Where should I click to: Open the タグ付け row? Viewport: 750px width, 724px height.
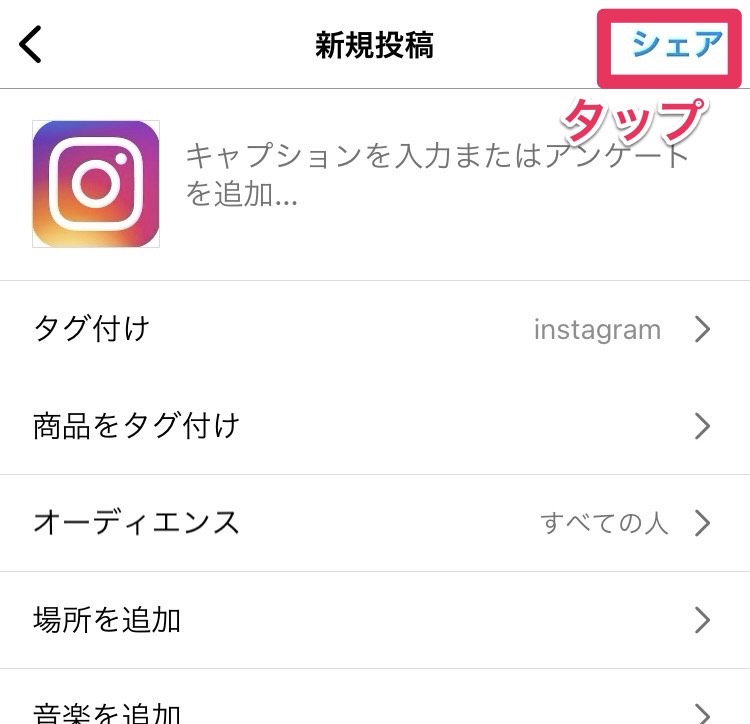[374, 329]
